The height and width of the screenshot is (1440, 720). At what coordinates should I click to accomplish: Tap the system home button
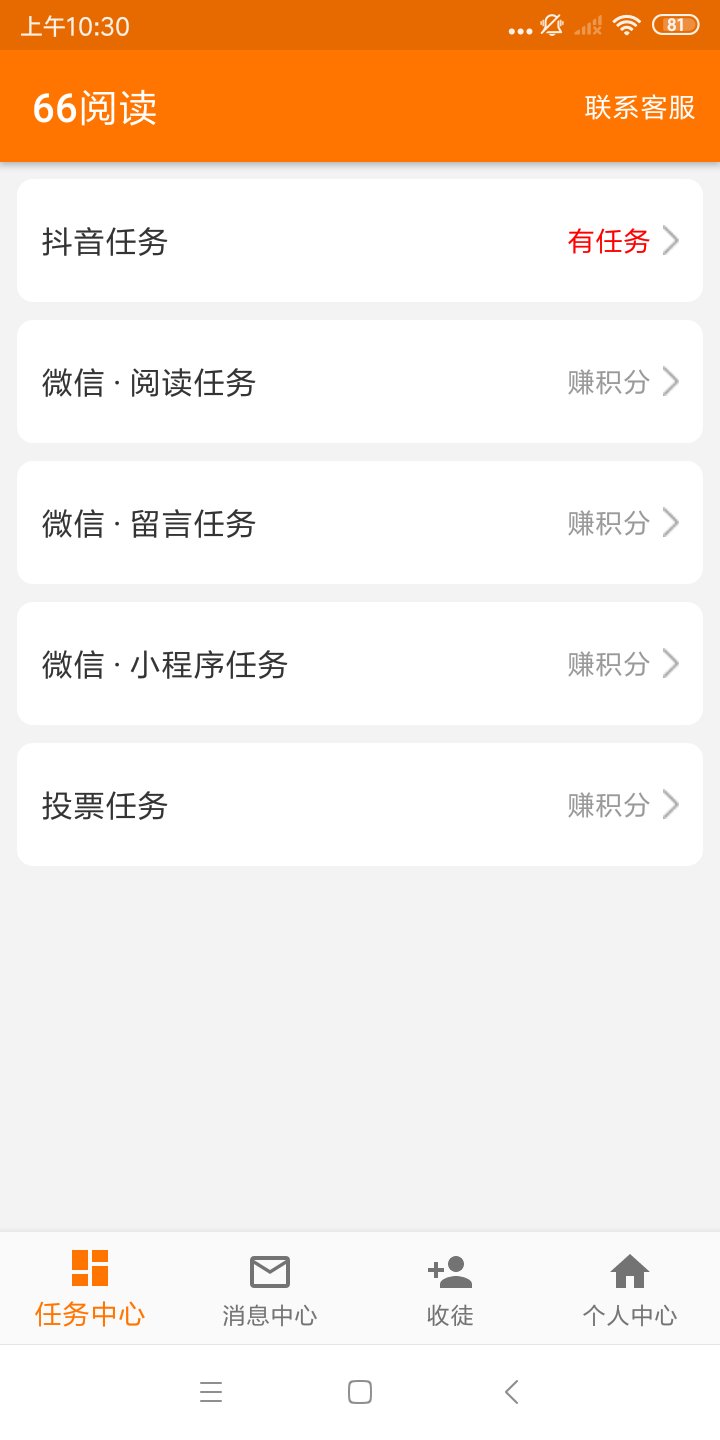(360, 1392)
